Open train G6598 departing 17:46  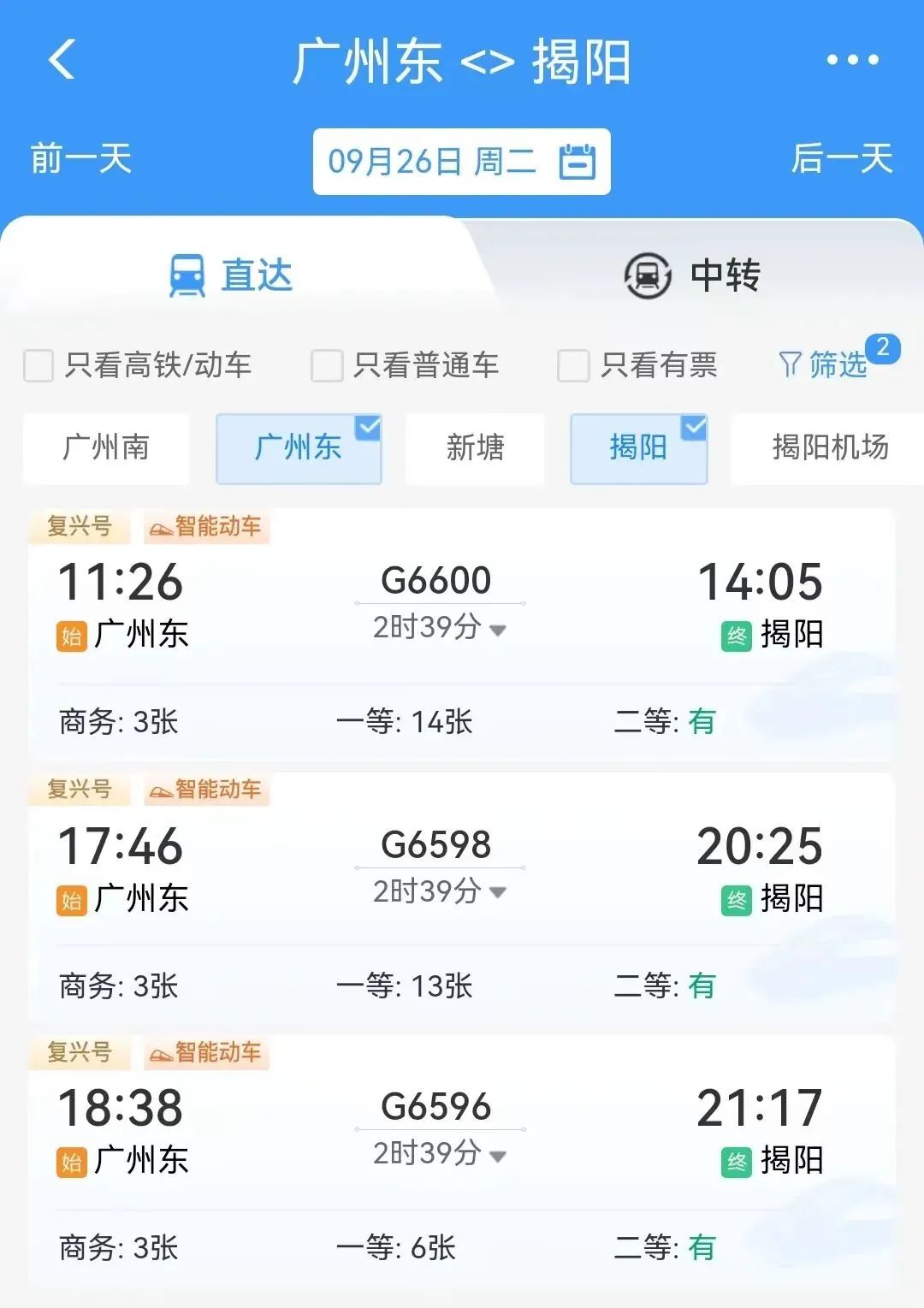click(461, 898)
